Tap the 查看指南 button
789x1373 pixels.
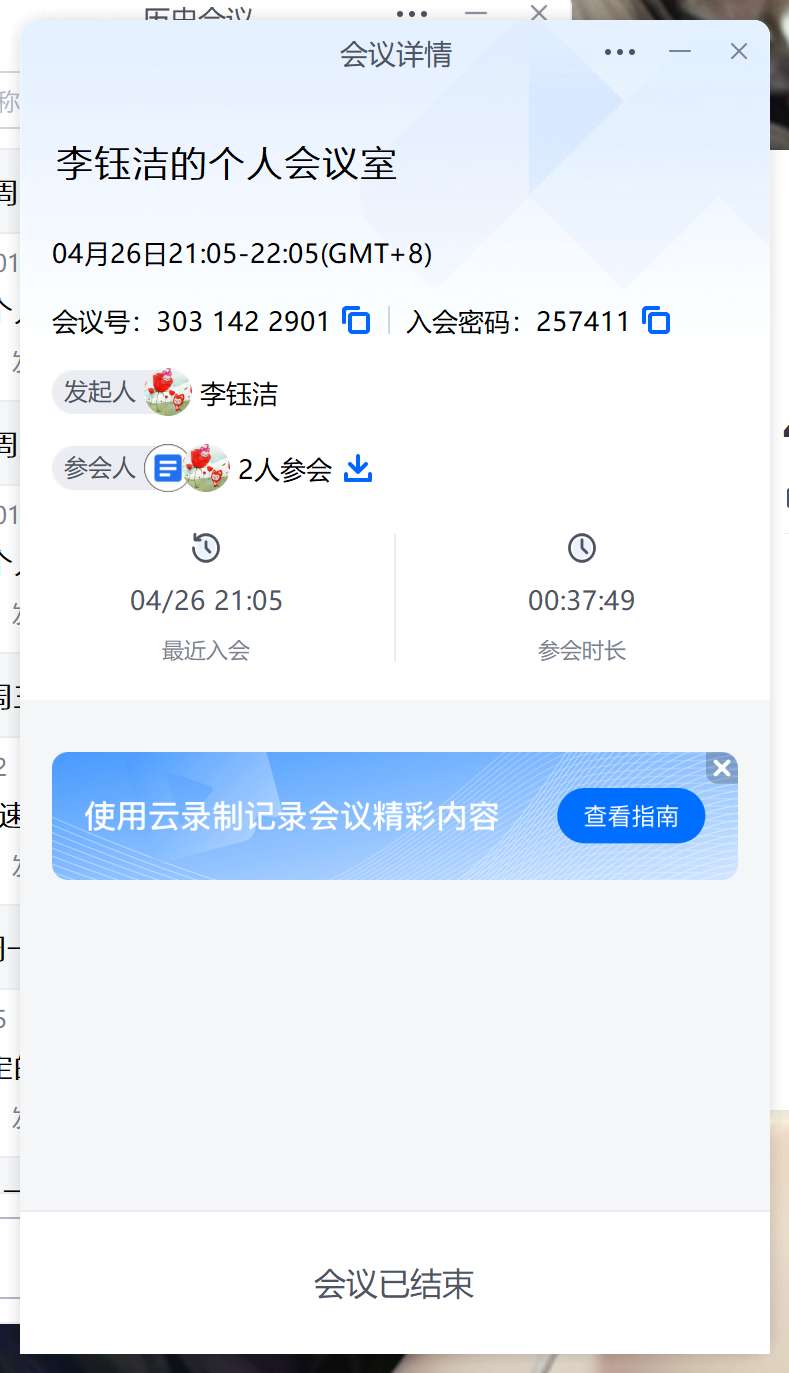tap(631, 816)
